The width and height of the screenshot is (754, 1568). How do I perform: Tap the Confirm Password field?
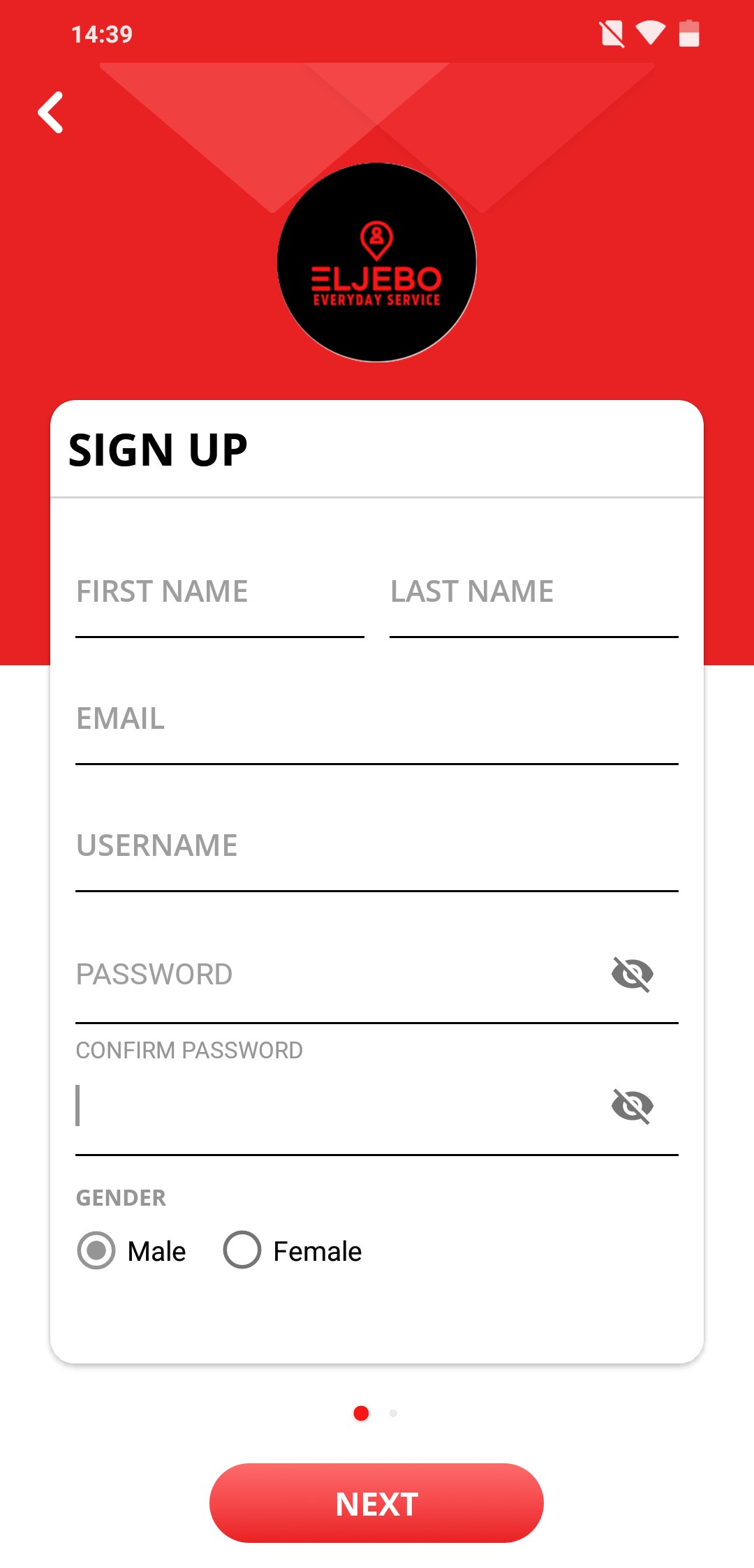[335, 1106]
